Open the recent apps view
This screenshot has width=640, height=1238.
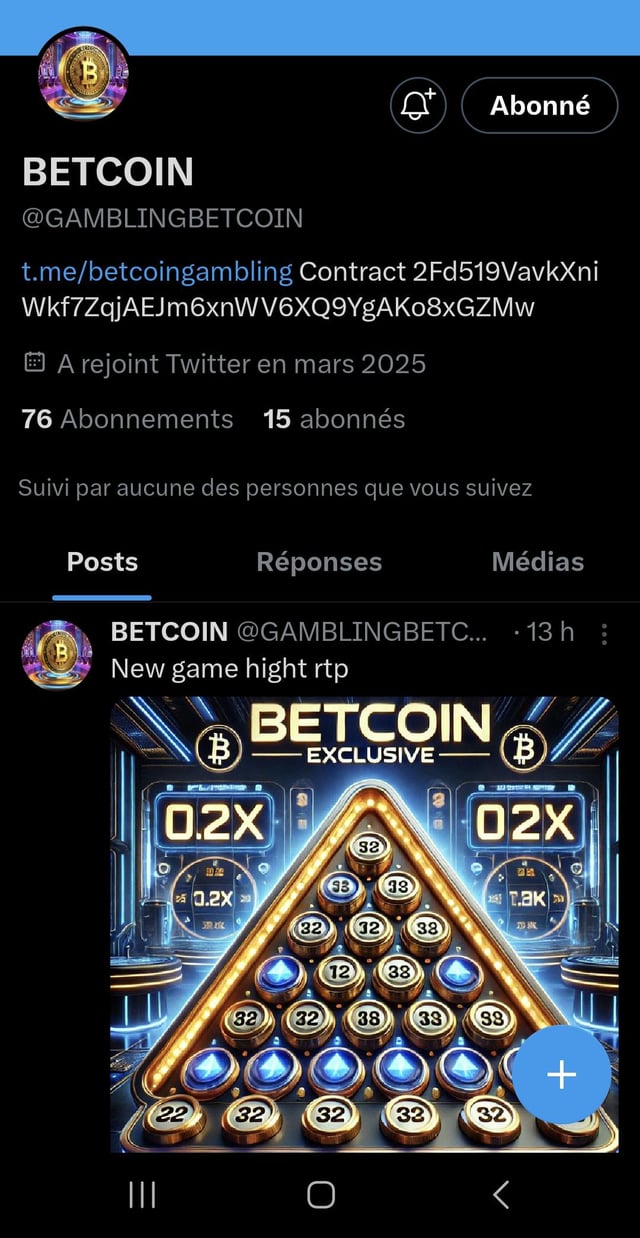pos(142,1193)
